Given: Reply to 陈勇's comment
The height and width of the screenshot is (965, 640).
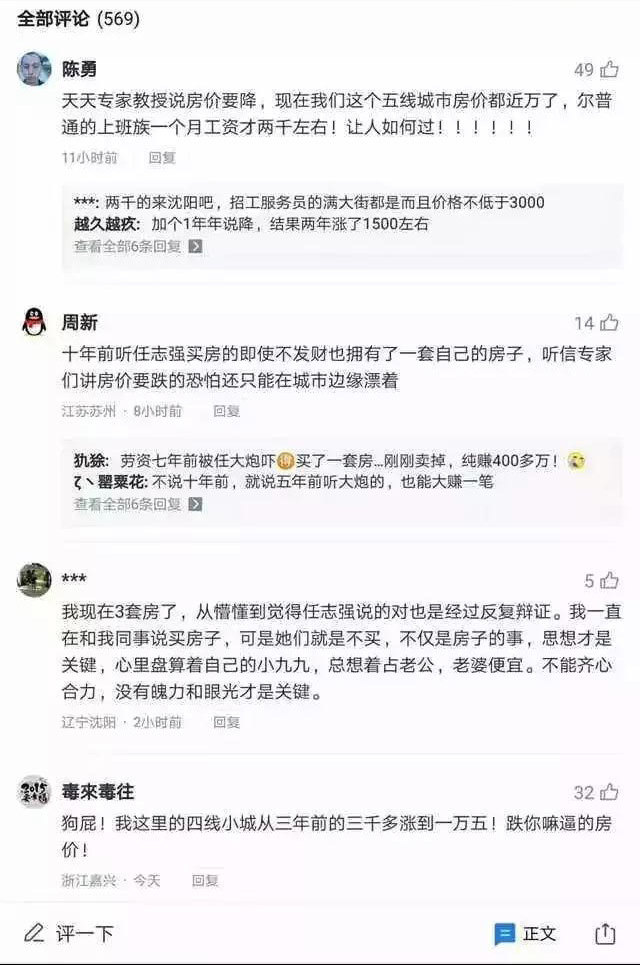Looking at the screenshot, I should [x=162, y=157].
